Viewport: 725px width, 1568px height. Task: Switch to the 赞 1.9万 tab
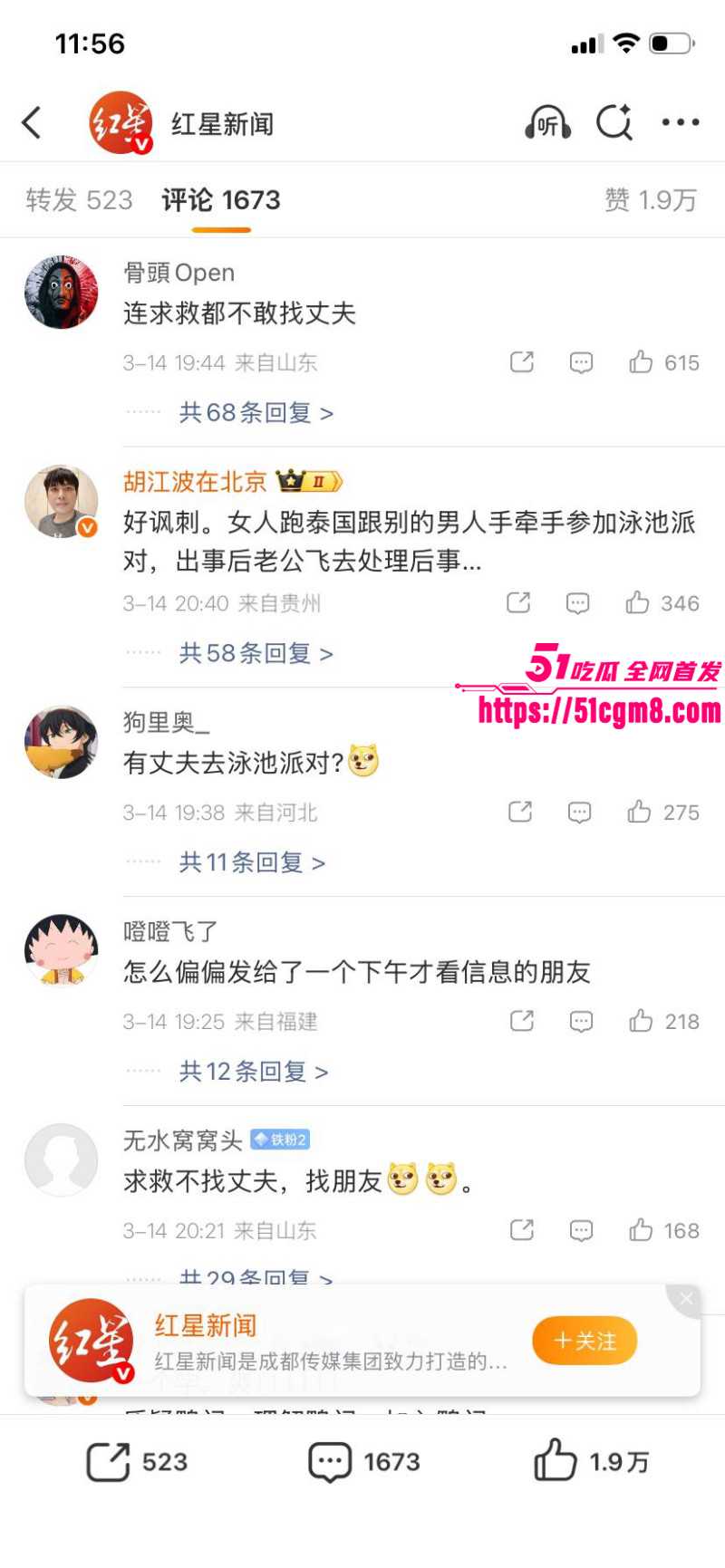pyautogui.click(x=651, y=199)
